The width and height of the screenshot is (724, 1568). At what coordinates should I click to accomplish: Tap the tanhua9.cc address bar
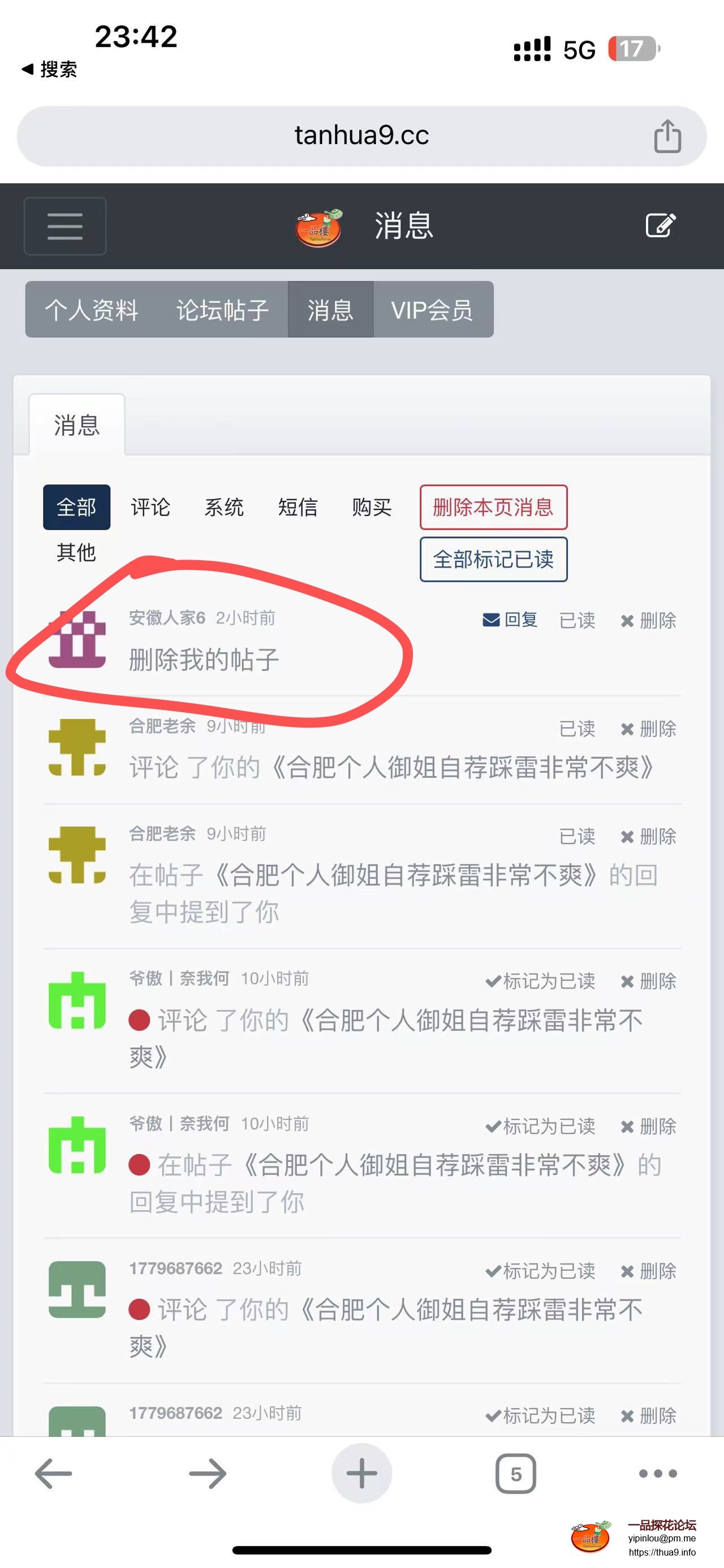361,136
